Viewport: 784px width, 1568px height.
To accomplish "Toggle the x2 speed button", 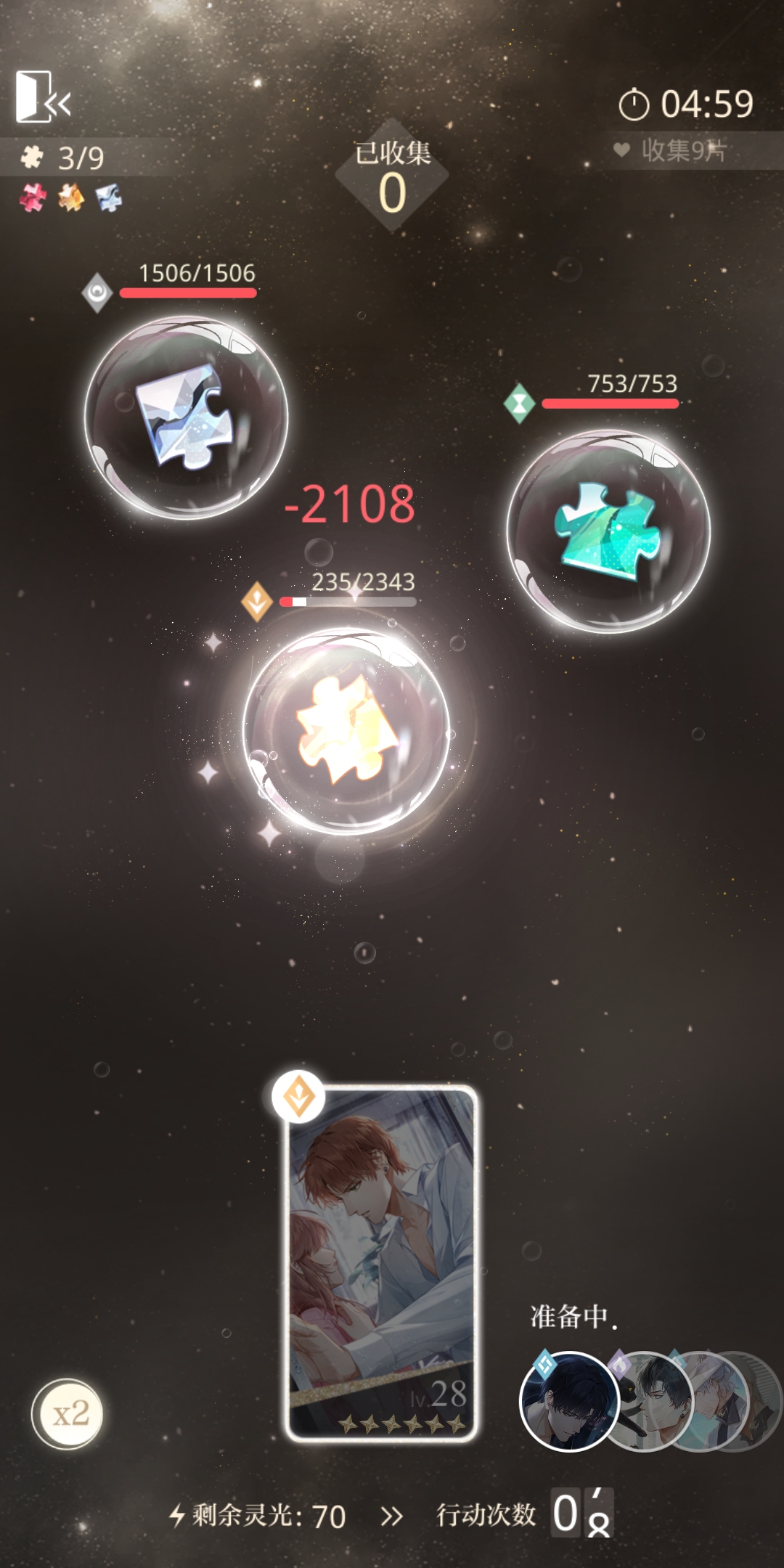I will coord(68,1413).
